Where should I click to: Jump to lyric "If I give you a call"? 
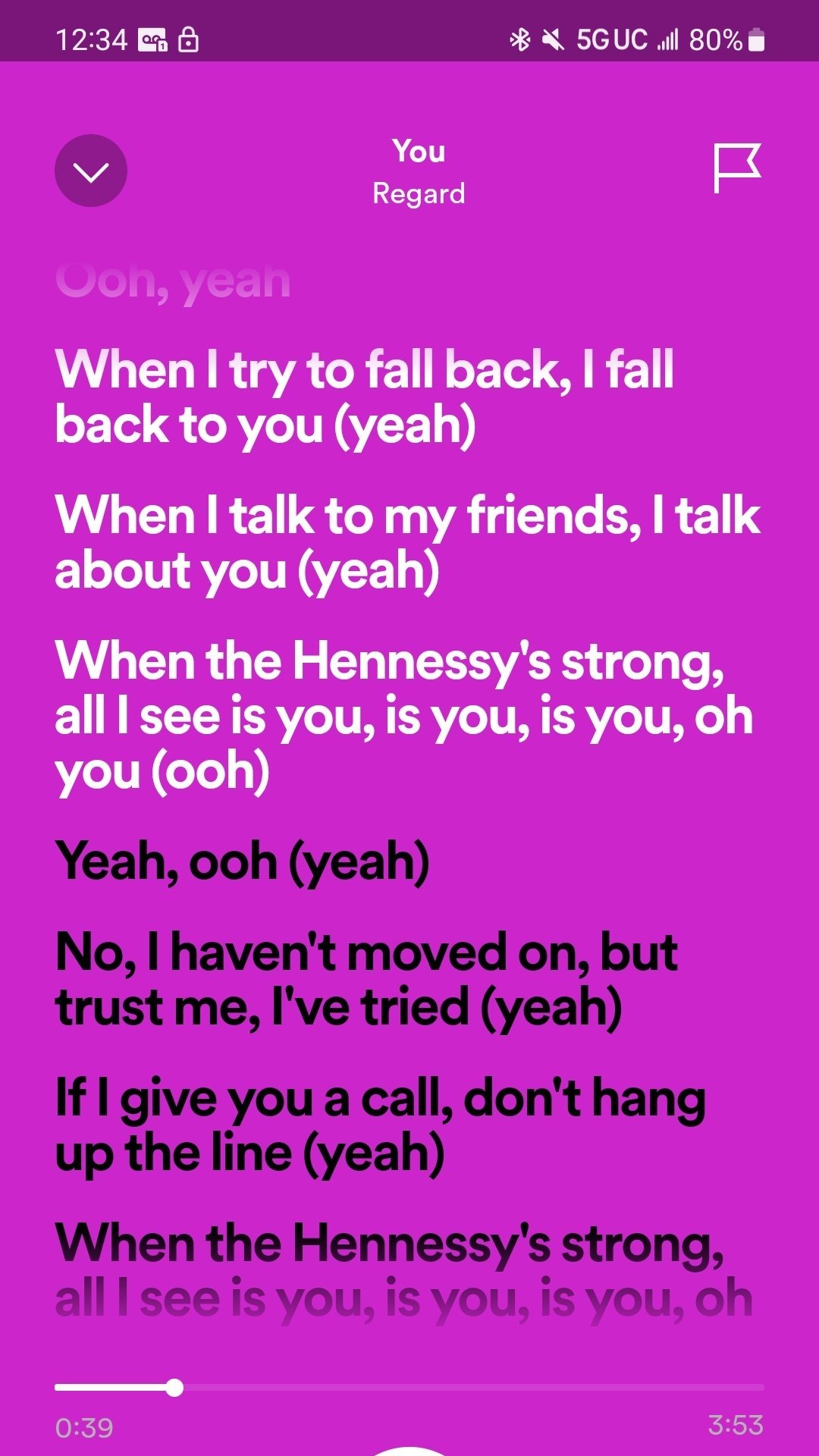[x=379, y=1125]
